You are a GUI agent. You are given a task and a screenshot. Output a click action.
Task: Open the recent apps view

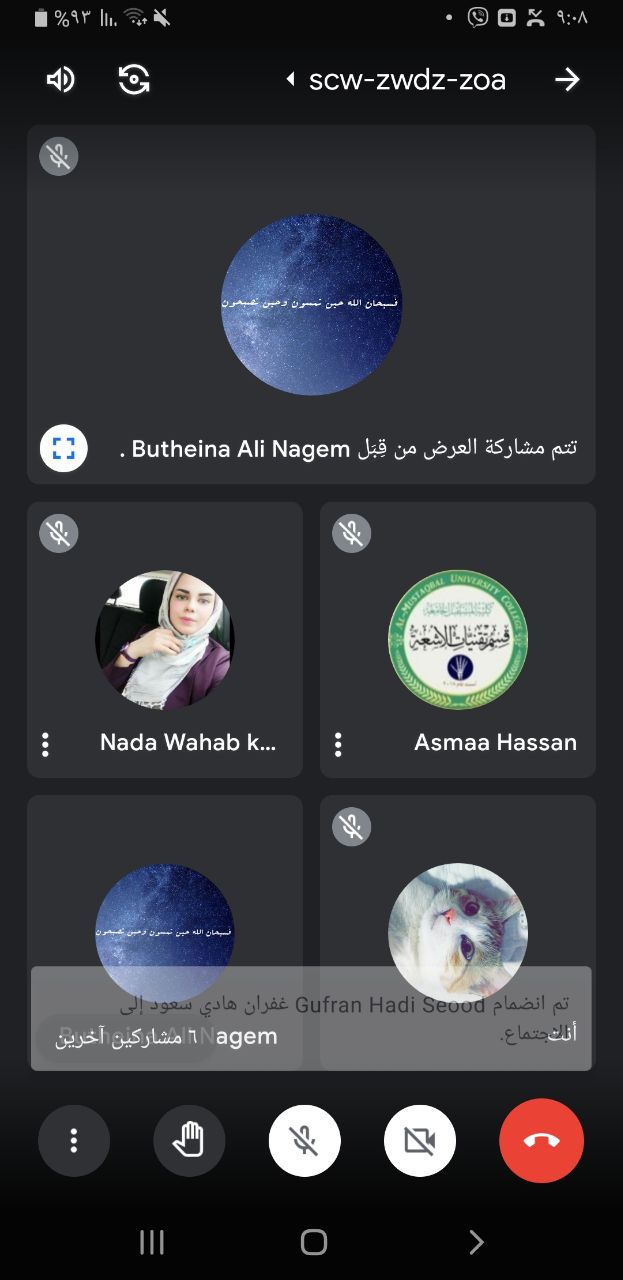[x=152, y=1242]
